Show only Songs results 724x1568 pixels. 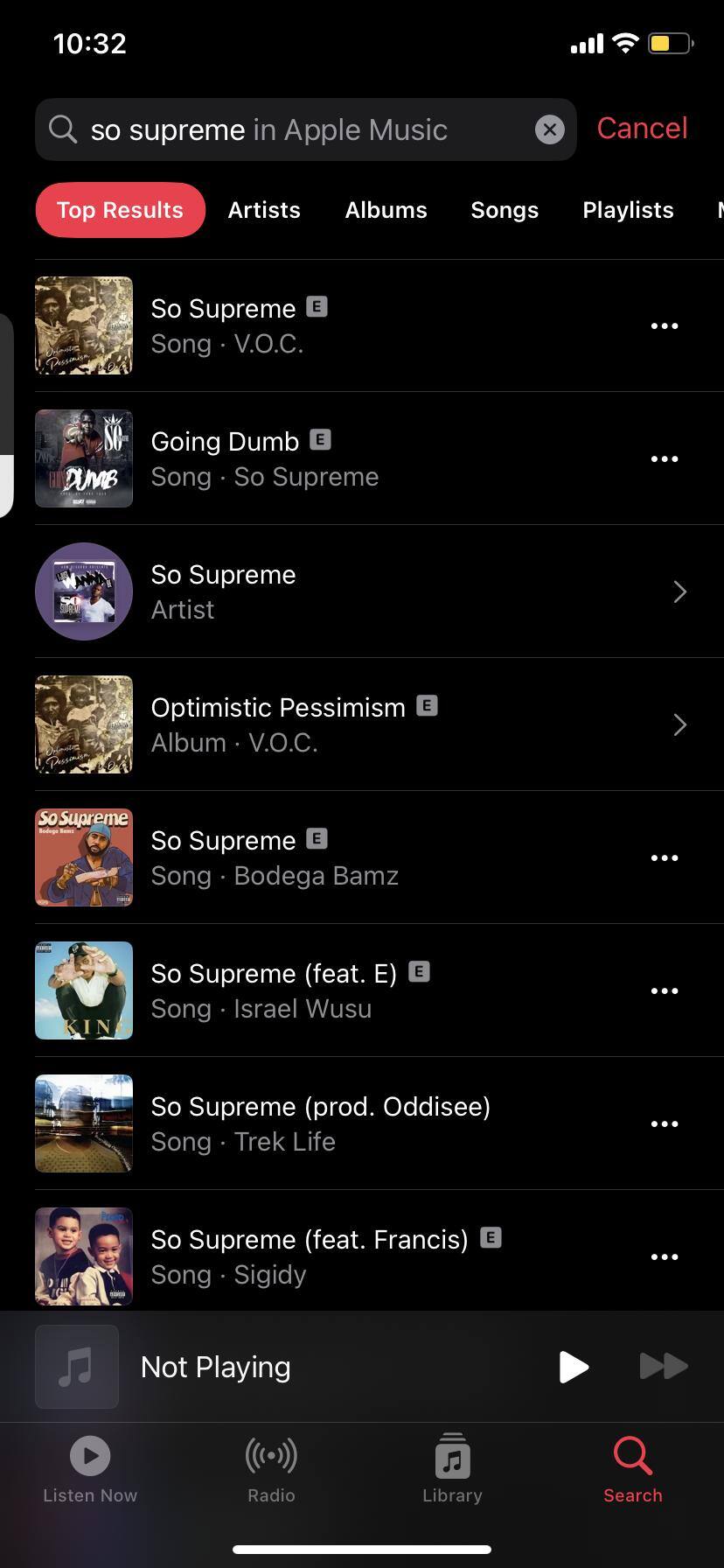pos(505,210)
